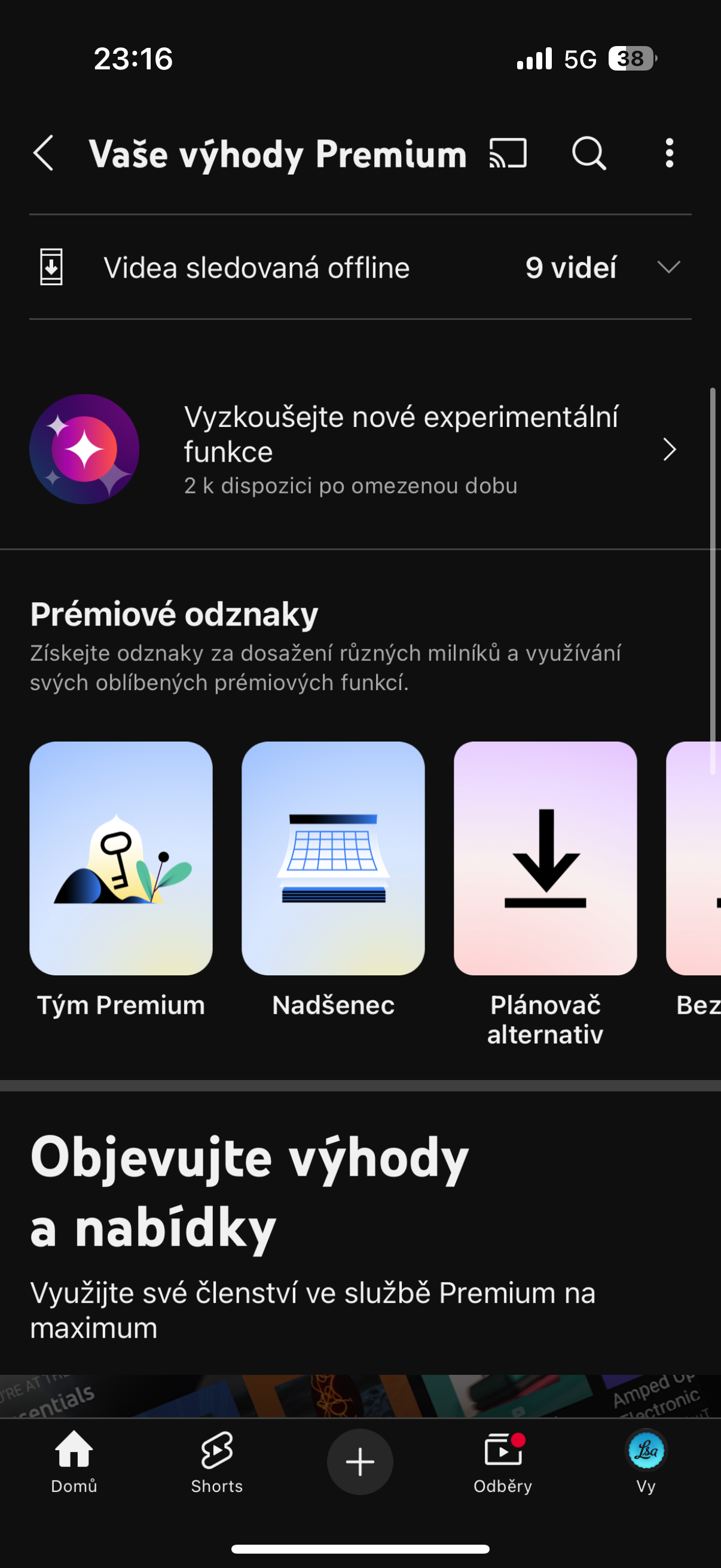Screen dimensions: 721x1568
Task: Open the three-dot overflow menu
Action: [x=669, y=152]
